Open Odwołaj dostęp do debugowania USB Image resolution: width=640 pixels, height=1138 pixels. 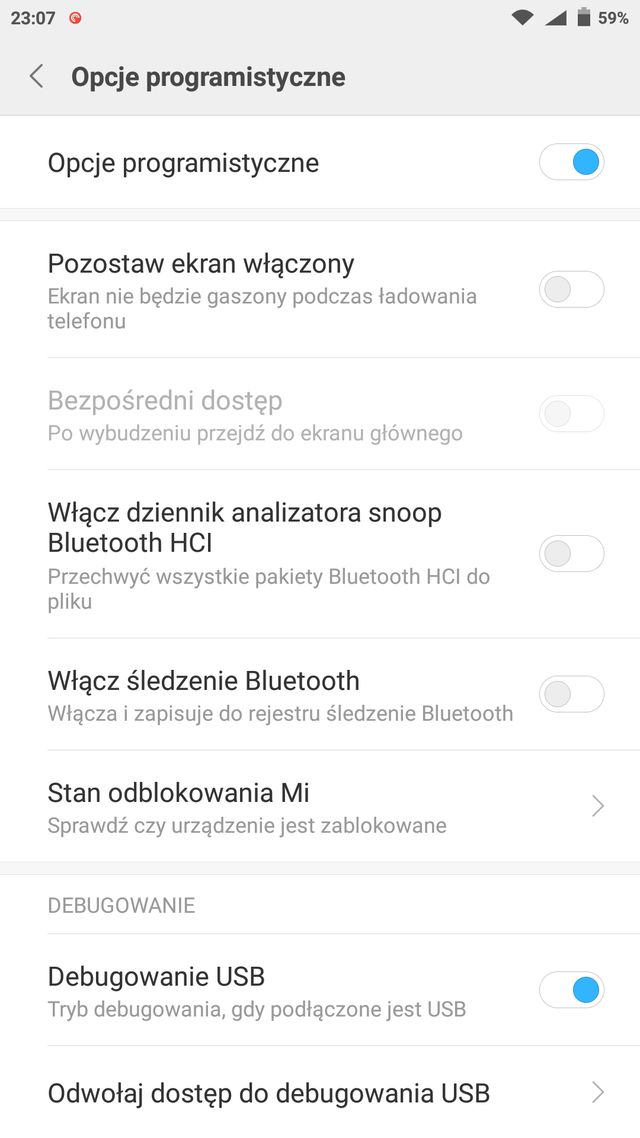tap(320, 1092)
